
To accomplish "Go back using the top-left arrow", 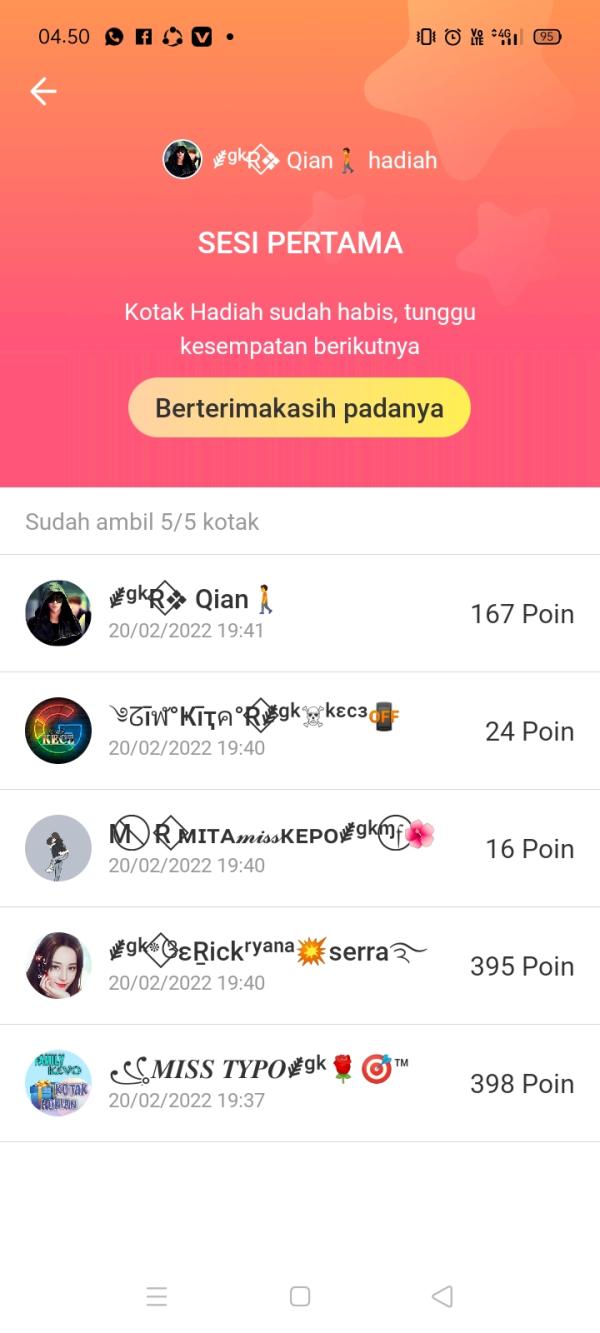I will click(x=43, y=92).
